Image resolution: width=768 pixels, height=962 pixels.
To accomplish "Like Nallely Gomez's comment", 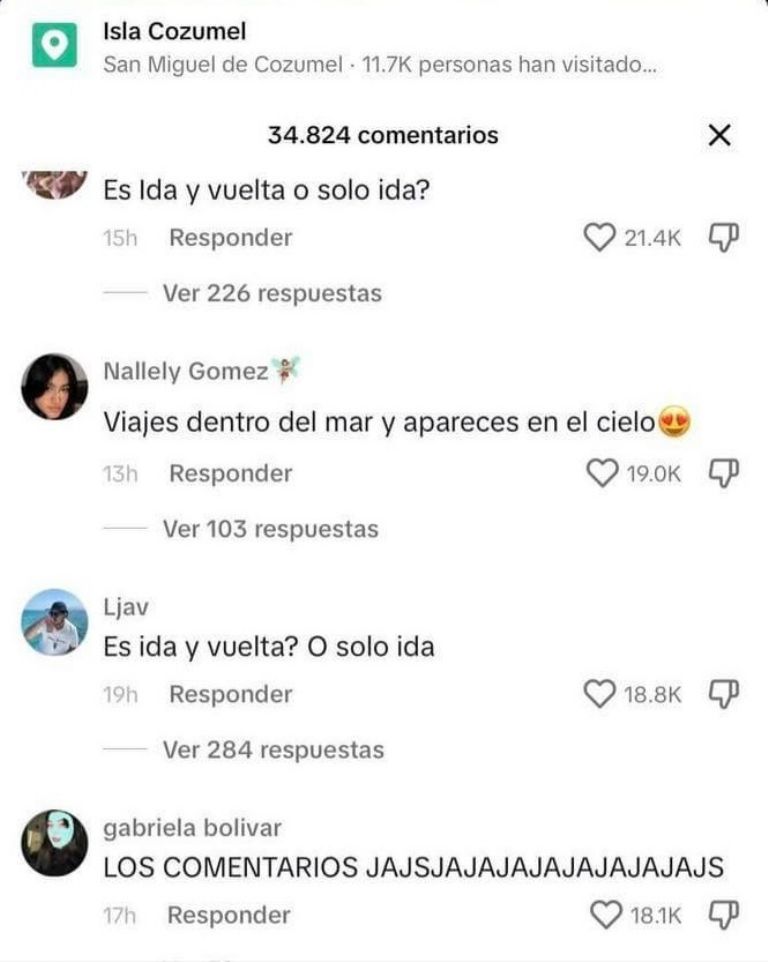I will coord(601,473).
